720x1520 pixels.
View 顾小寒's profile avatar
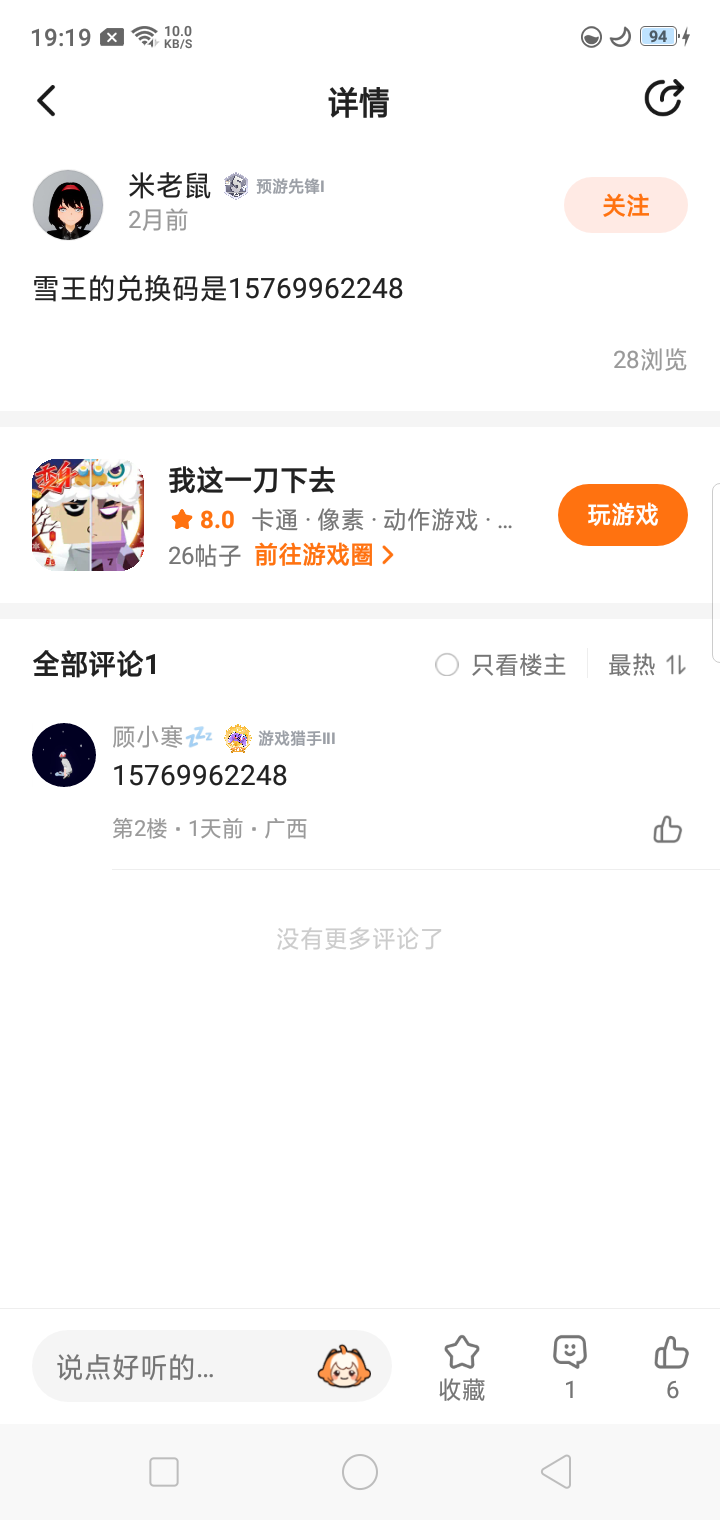click(x=64, y=755)
